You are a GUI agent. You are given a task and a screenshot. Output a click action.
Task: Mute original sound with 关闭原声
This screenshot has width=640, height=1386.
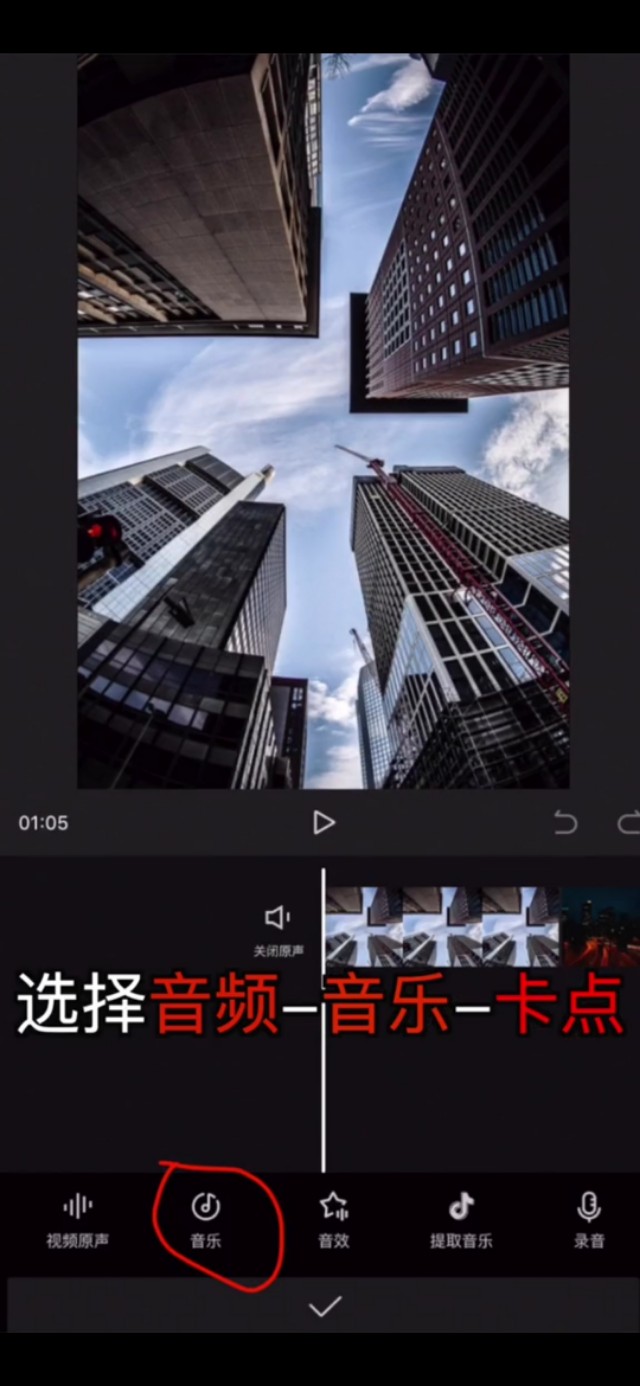point(278,931)
